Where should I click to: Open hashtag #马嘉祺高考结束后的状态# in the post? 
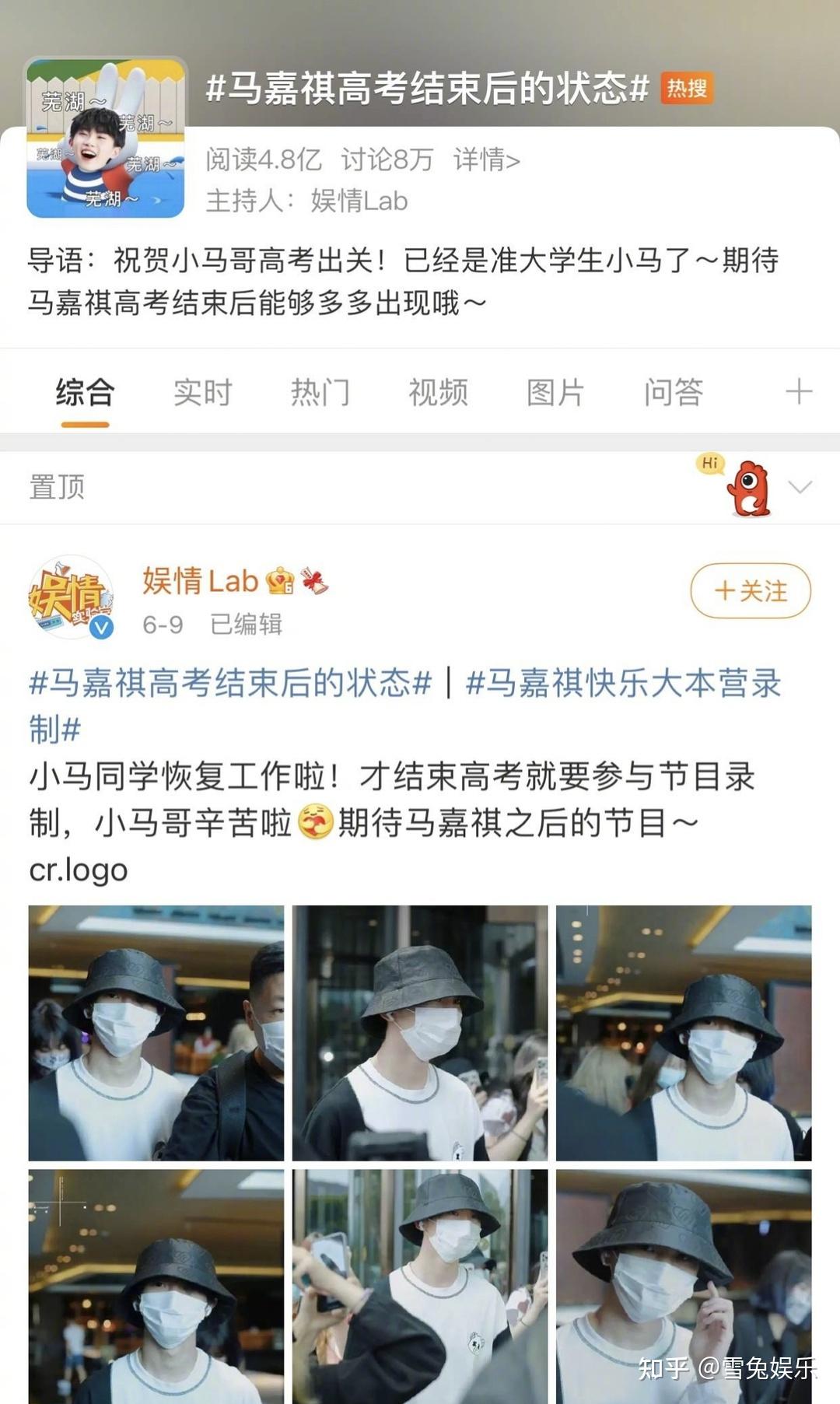coord(230,683)
